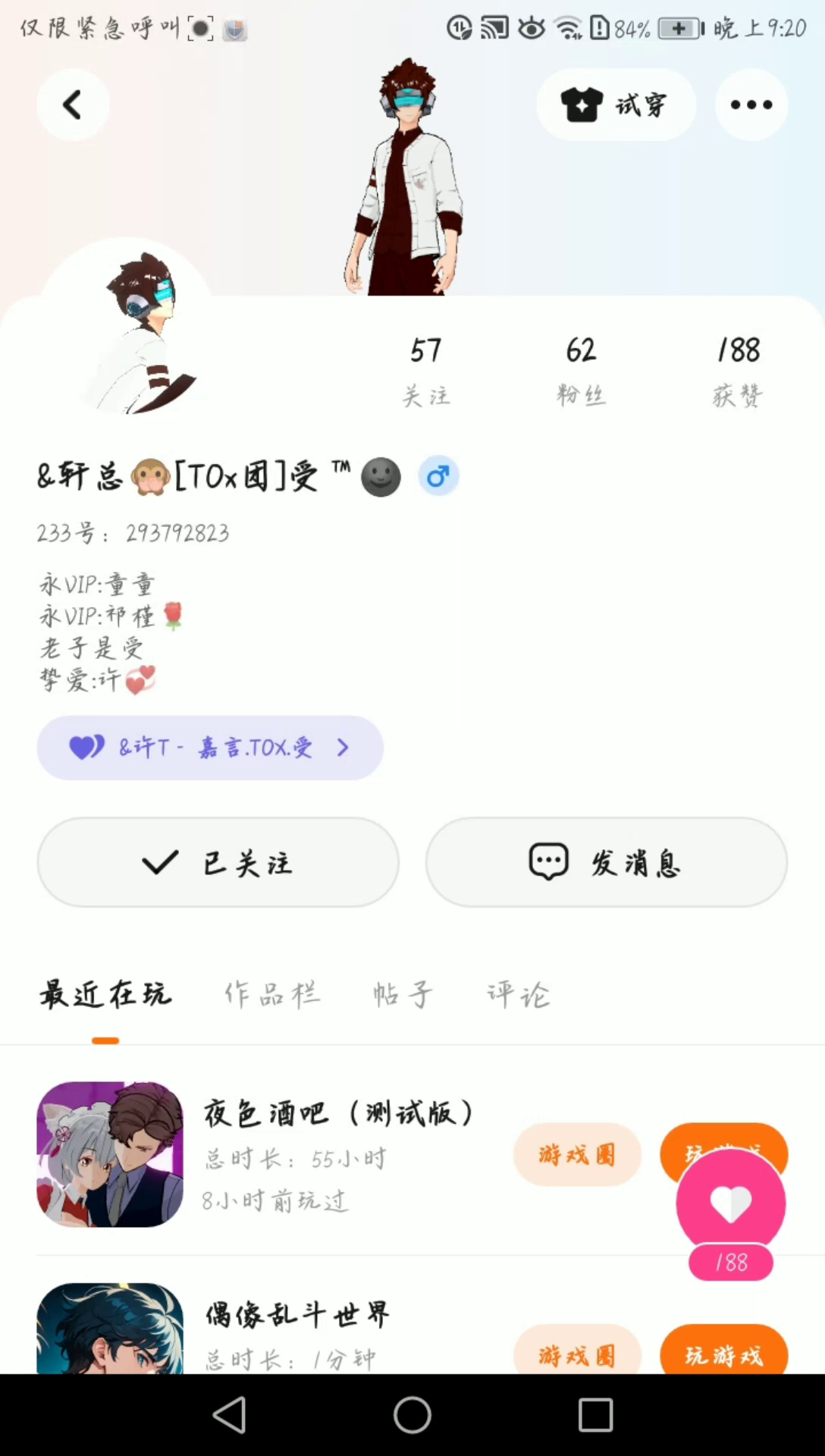Open the &许T - 嘉言.TOX.受 couple link
The image size is (825, 1456).
click(x=210, y=748)
